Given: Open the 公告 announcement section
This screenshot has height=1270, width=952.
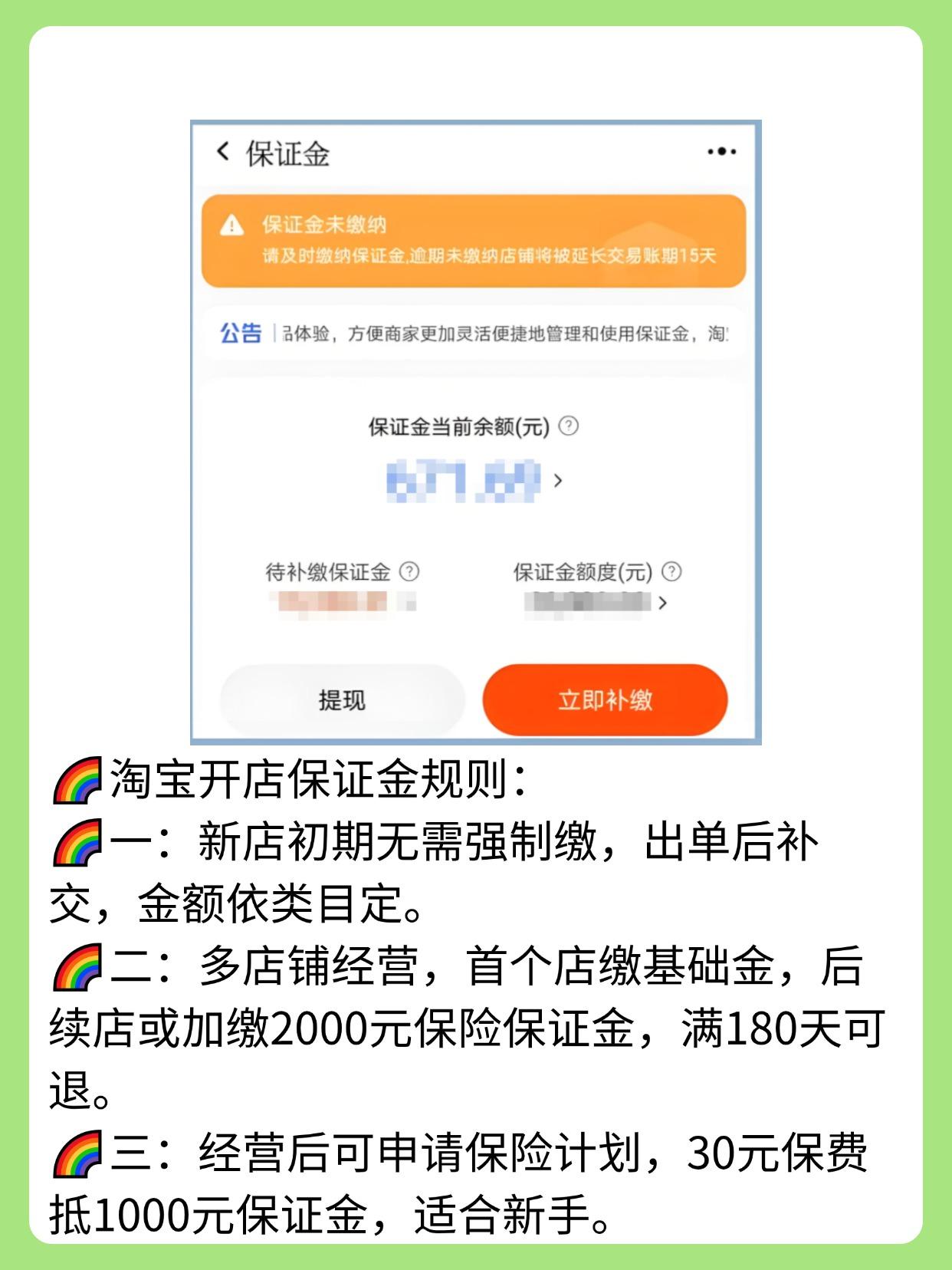Looking at the screenshot, I should tap(475, 333).
